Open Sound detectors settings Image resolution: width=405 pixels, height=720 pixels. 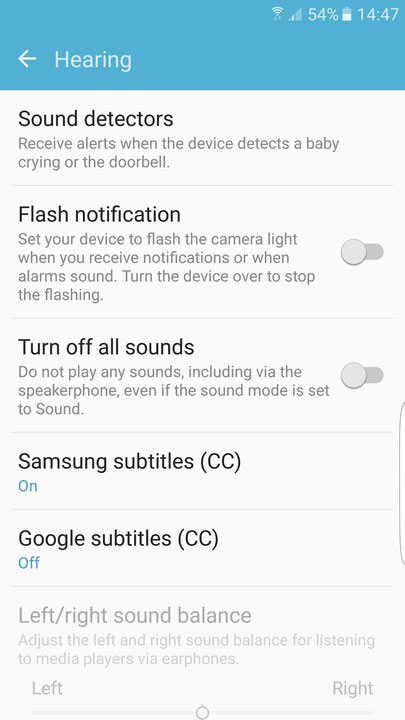202,138
